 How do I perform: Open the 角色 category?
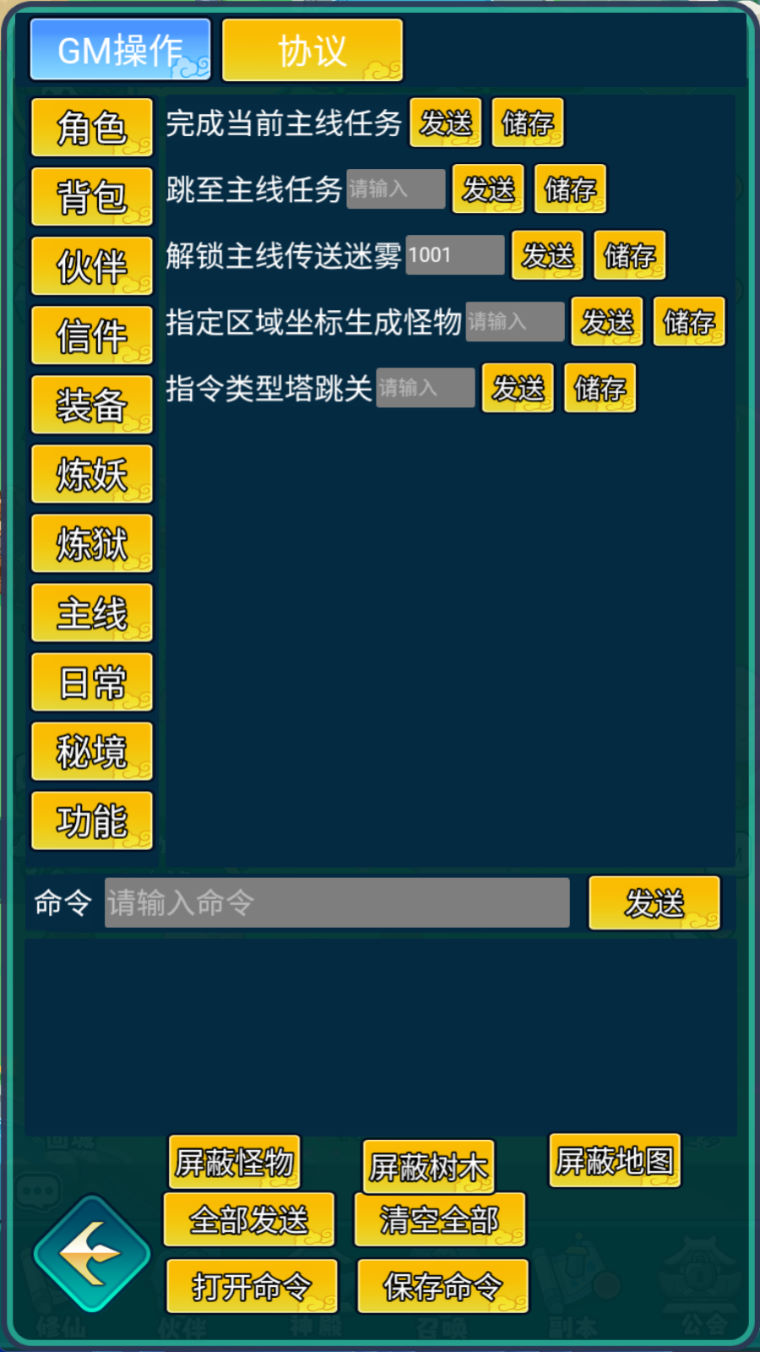92,127
